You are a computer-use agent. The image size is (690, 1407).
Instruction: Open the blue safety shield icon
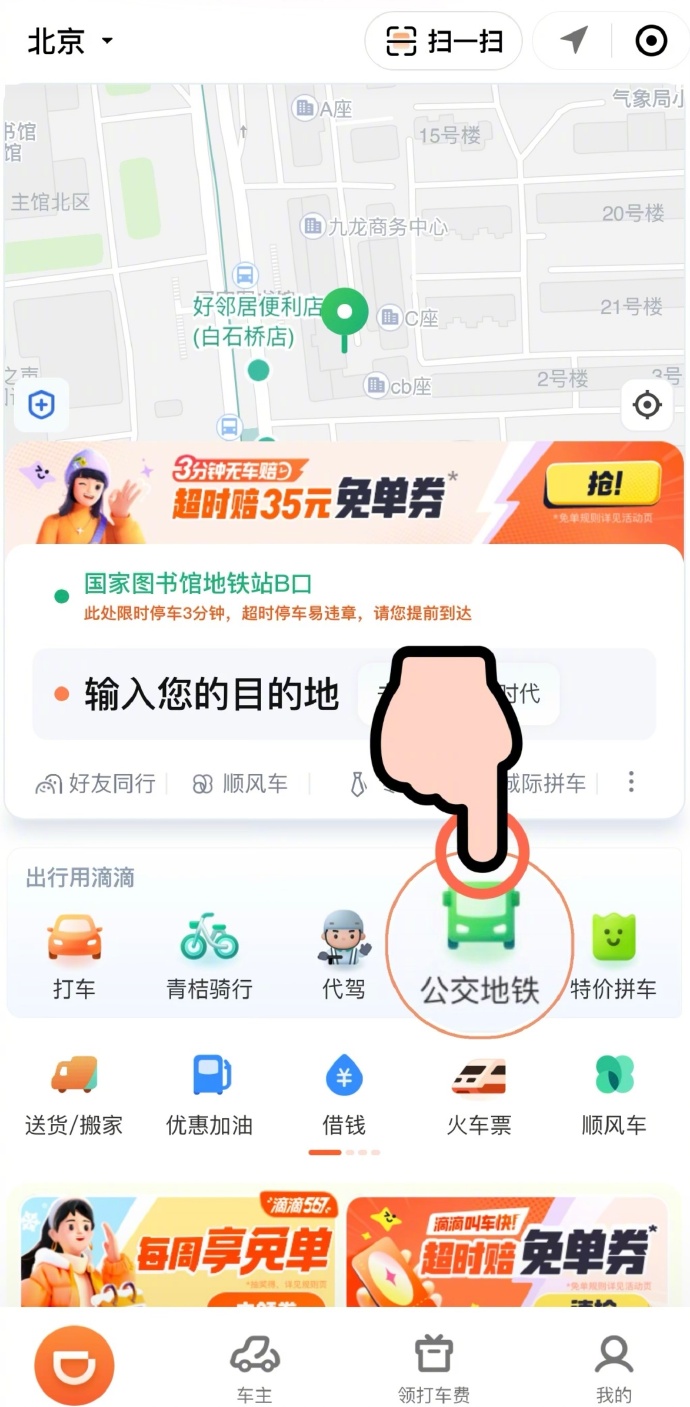point(41,405)
